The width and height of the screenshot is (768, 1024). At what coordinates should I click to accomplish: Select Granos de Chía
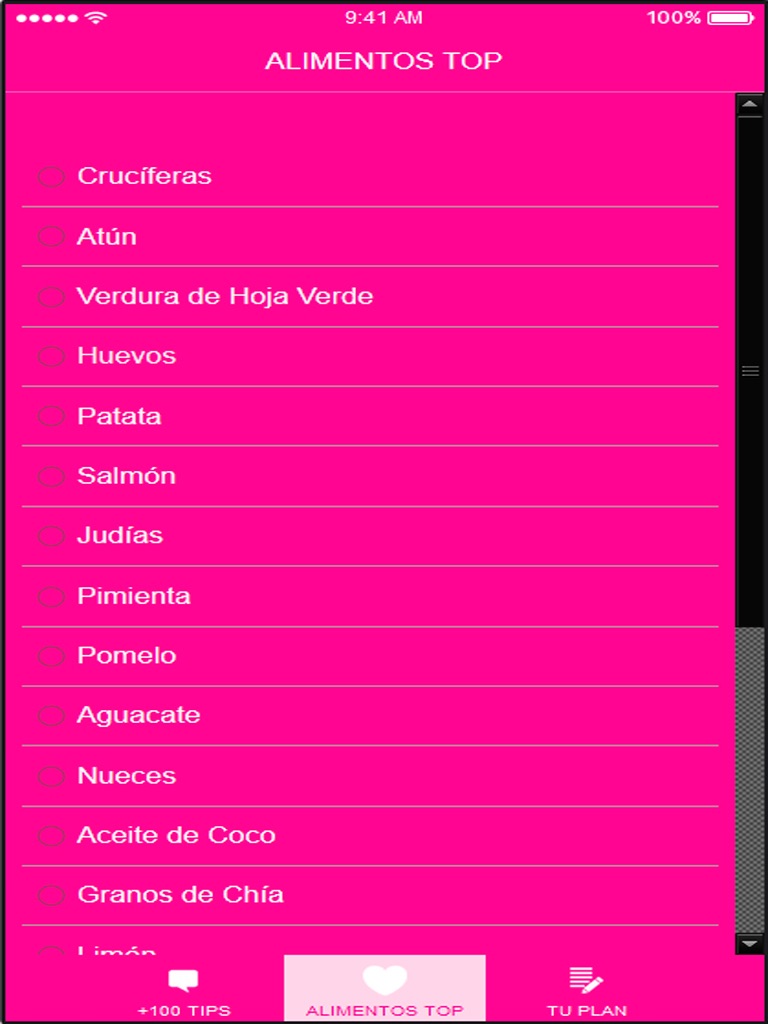(x=51, y=895)
